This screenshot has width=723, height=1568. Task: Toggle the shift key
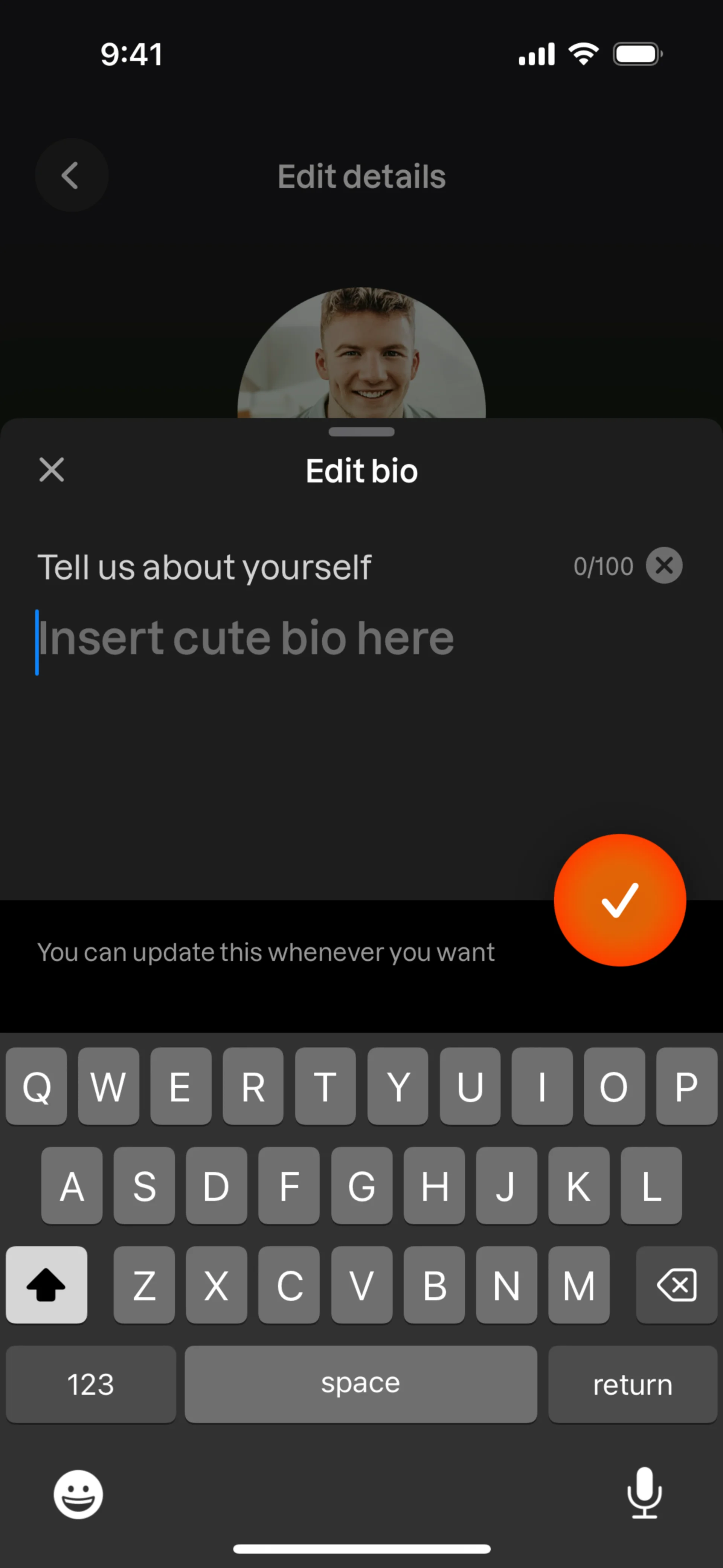coord(46,1285)
